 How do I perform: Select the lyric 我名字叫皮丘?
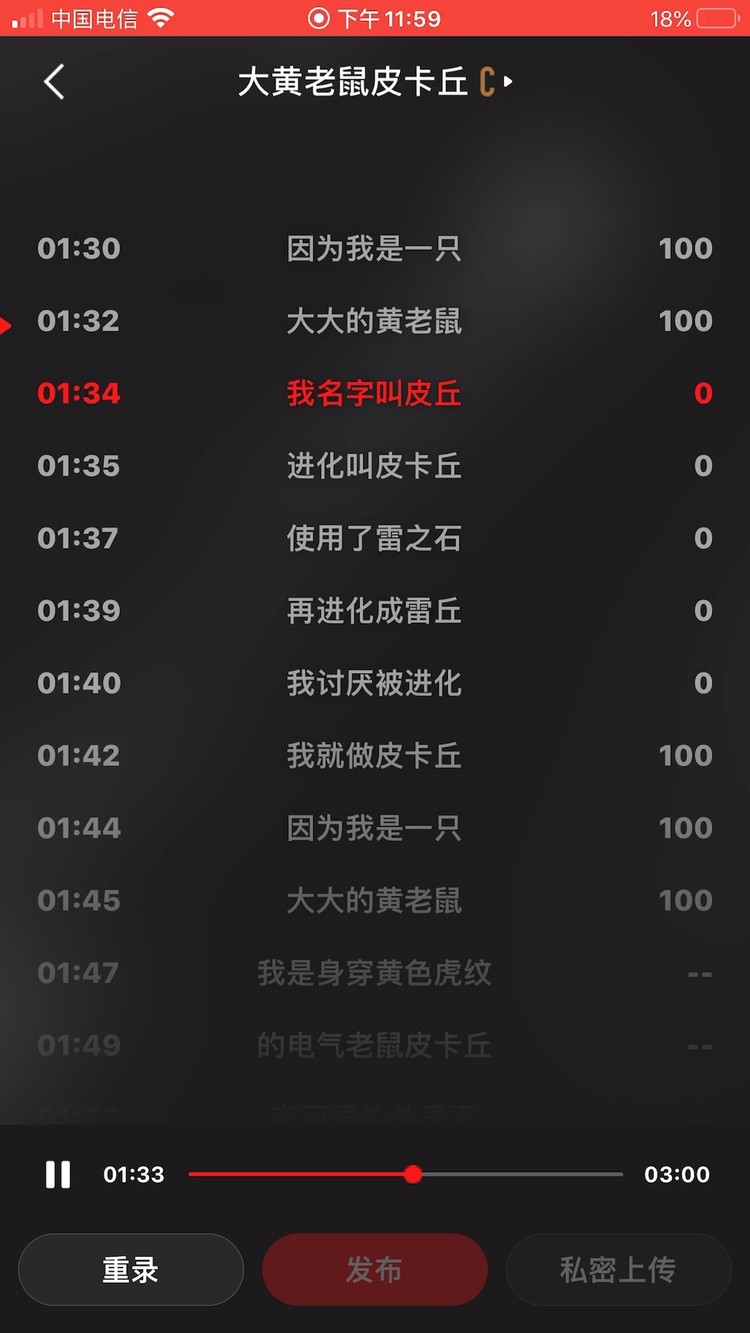click(x=374, y=394)
